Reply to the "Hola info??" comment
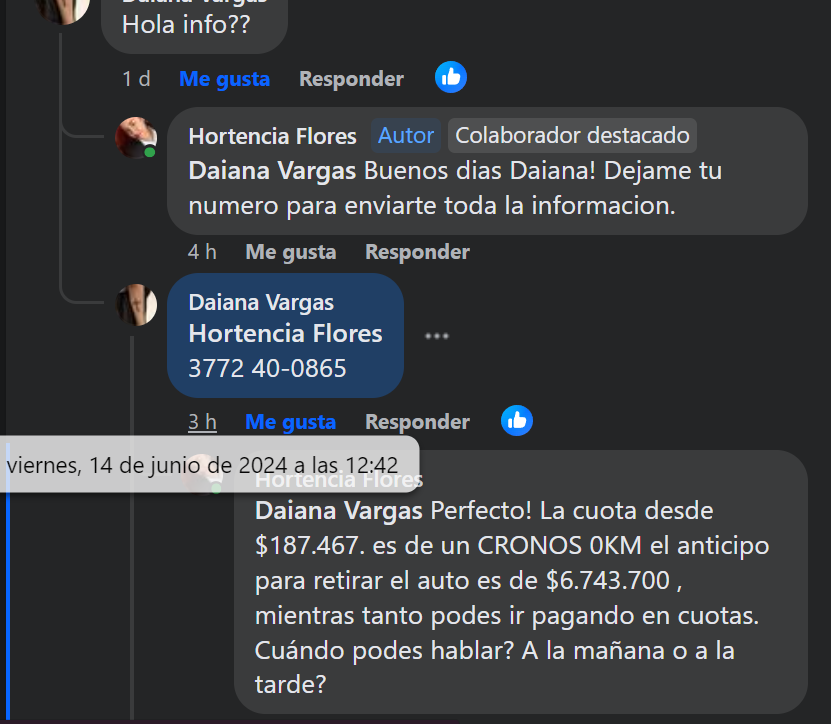This screenshot has width=831, height=724. 351,79
